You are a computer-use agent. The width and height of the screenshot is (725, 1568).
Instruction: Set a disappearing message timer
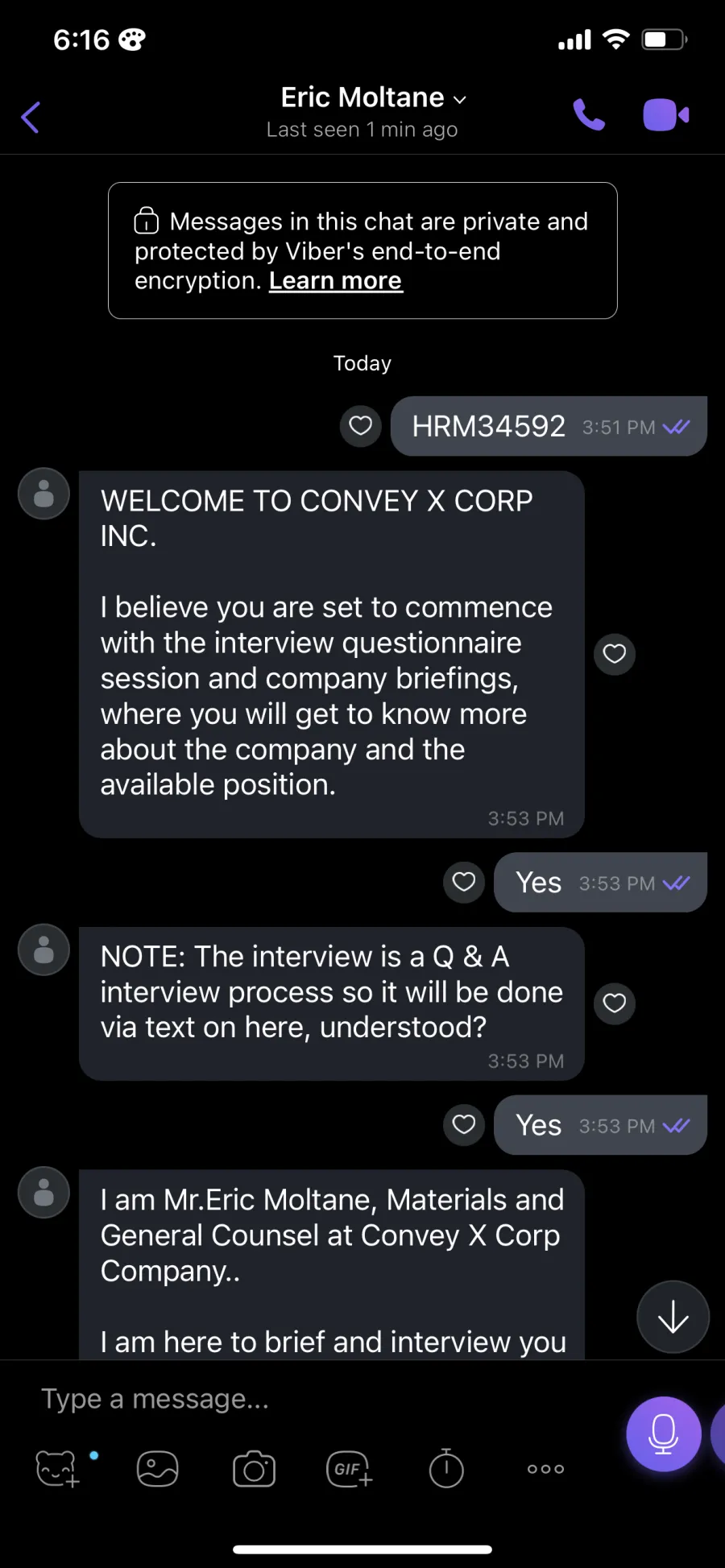(446, 1468)
